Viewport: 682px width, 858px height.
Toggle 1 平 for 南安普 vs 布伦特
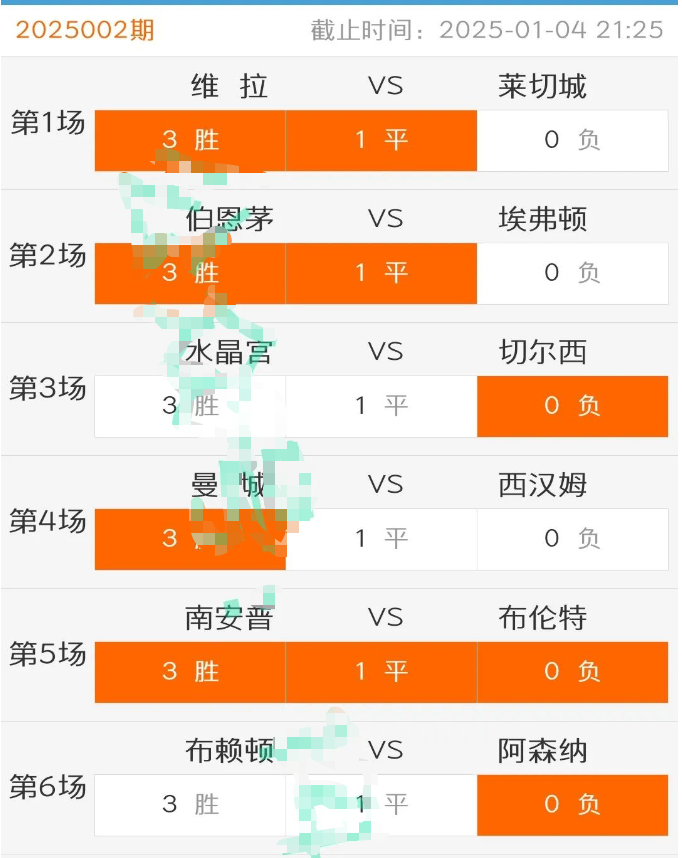point(381,672)
